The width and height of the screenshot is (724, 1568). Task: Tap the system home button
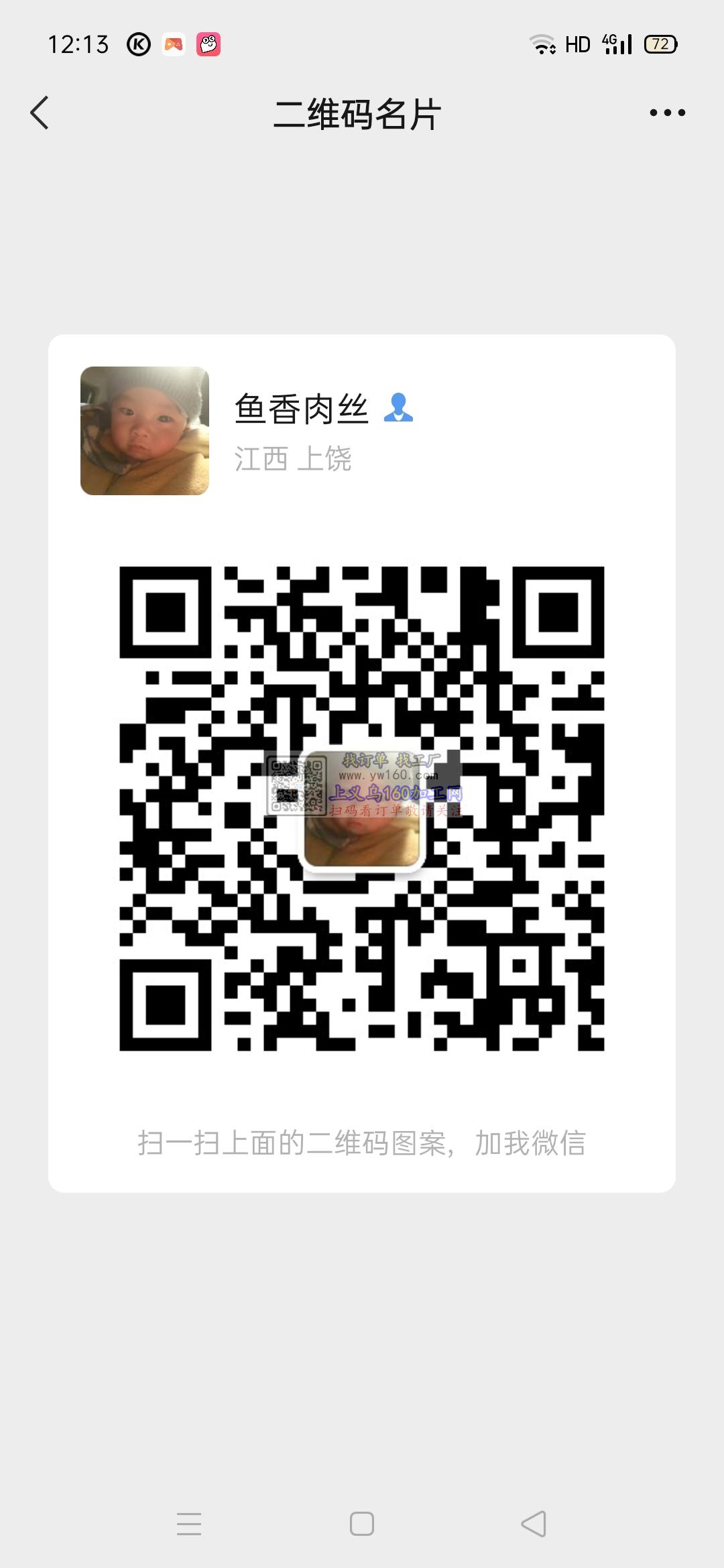click(362, 1524)
